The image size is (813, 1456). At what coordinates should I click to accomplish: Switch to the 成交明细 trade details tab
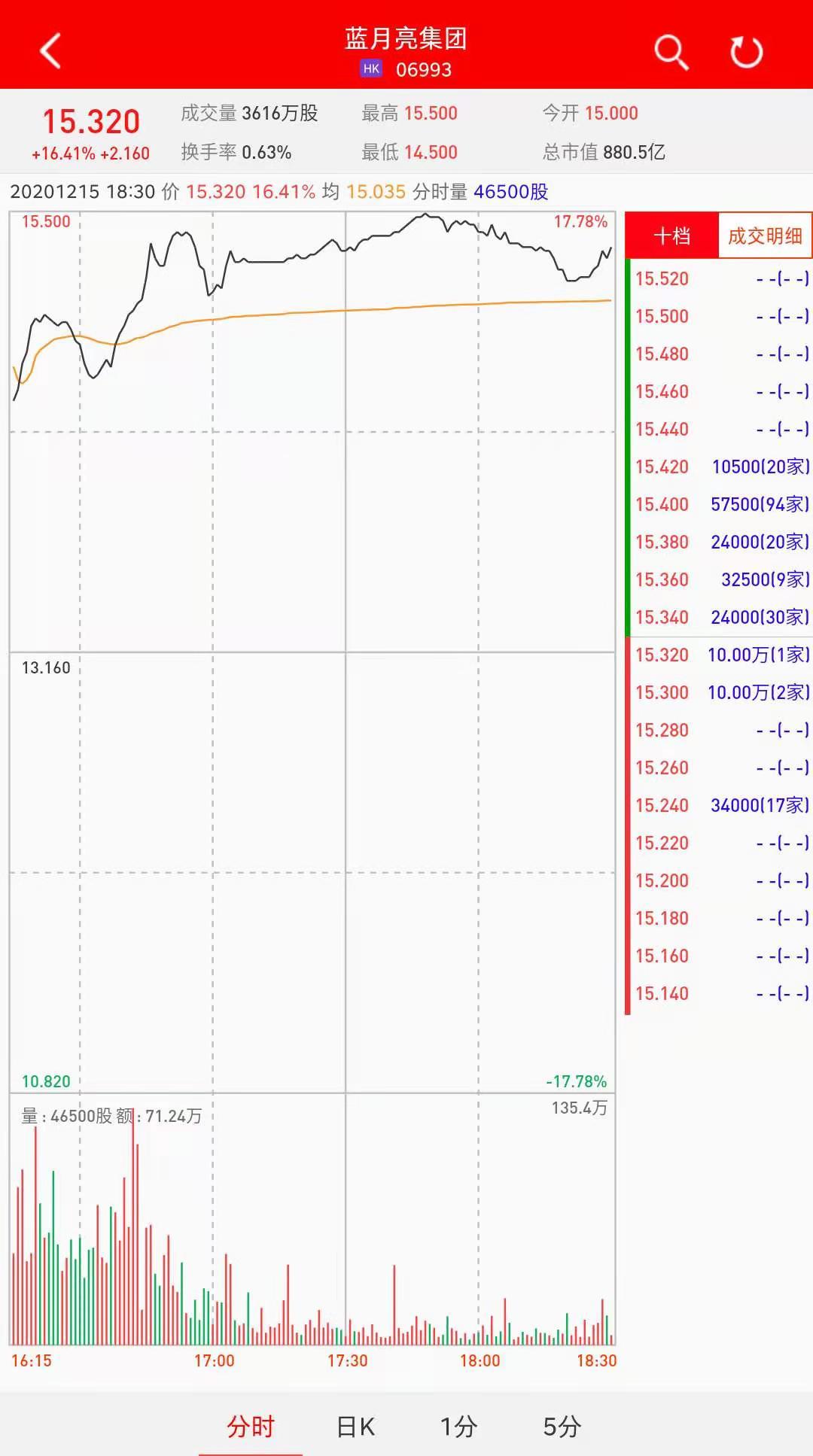pyautogui.click(x=764, y=236)
